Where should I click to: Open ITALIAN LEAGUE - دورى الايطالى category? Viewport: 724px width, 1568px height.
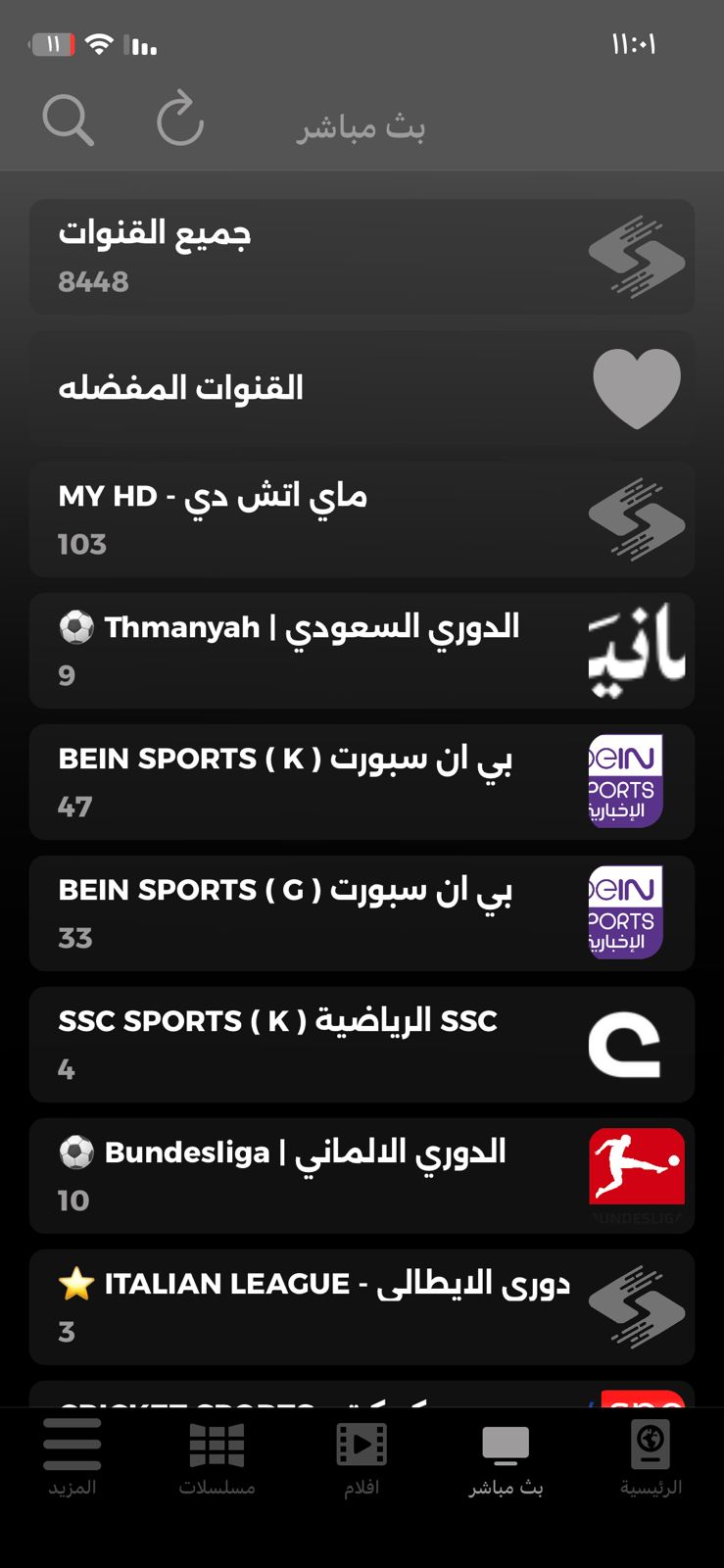[x=362, y=1307]
